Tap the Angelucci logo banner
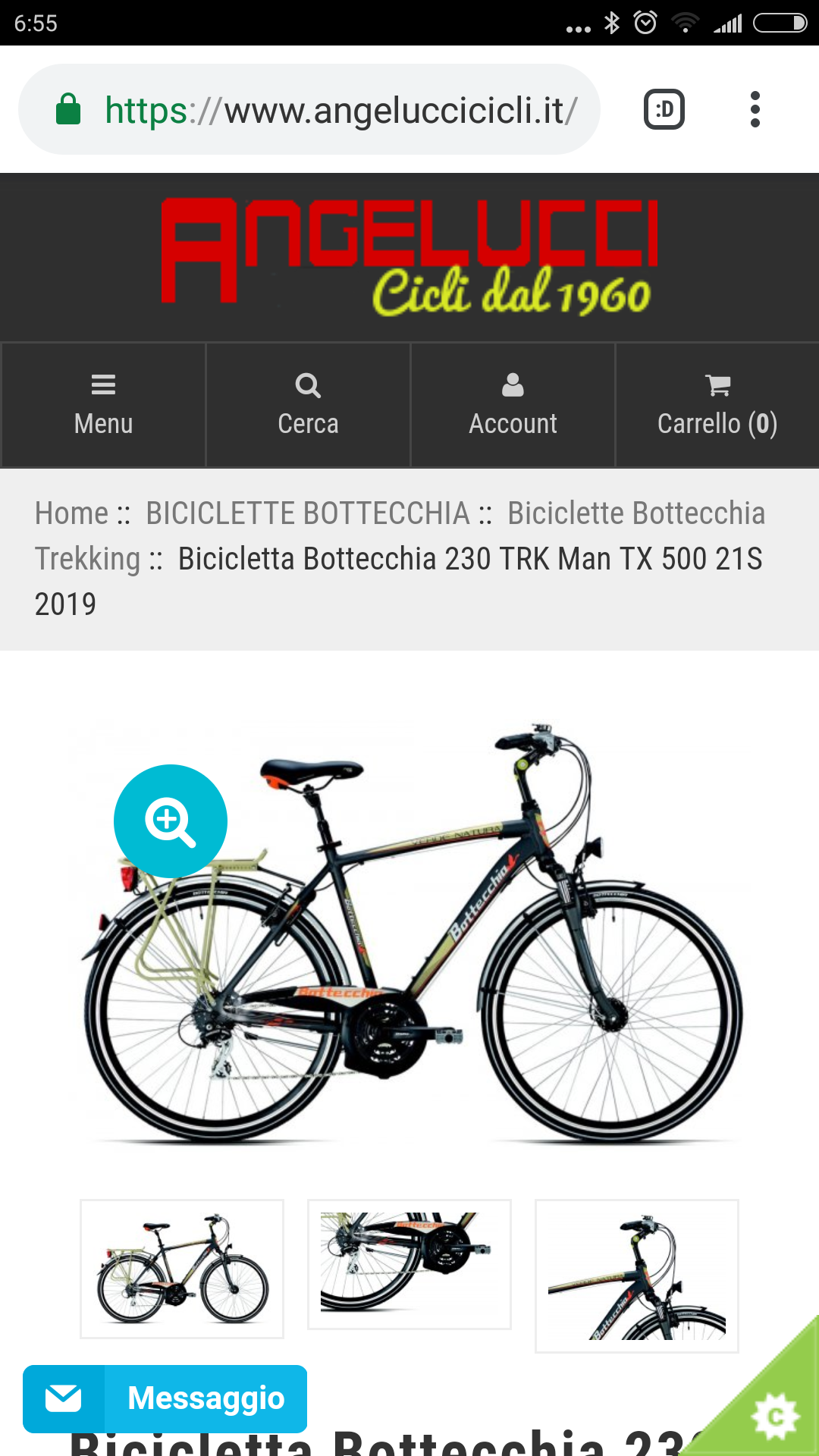The height and width of the screenshot is (1456, 819). [x=409, y=256]
